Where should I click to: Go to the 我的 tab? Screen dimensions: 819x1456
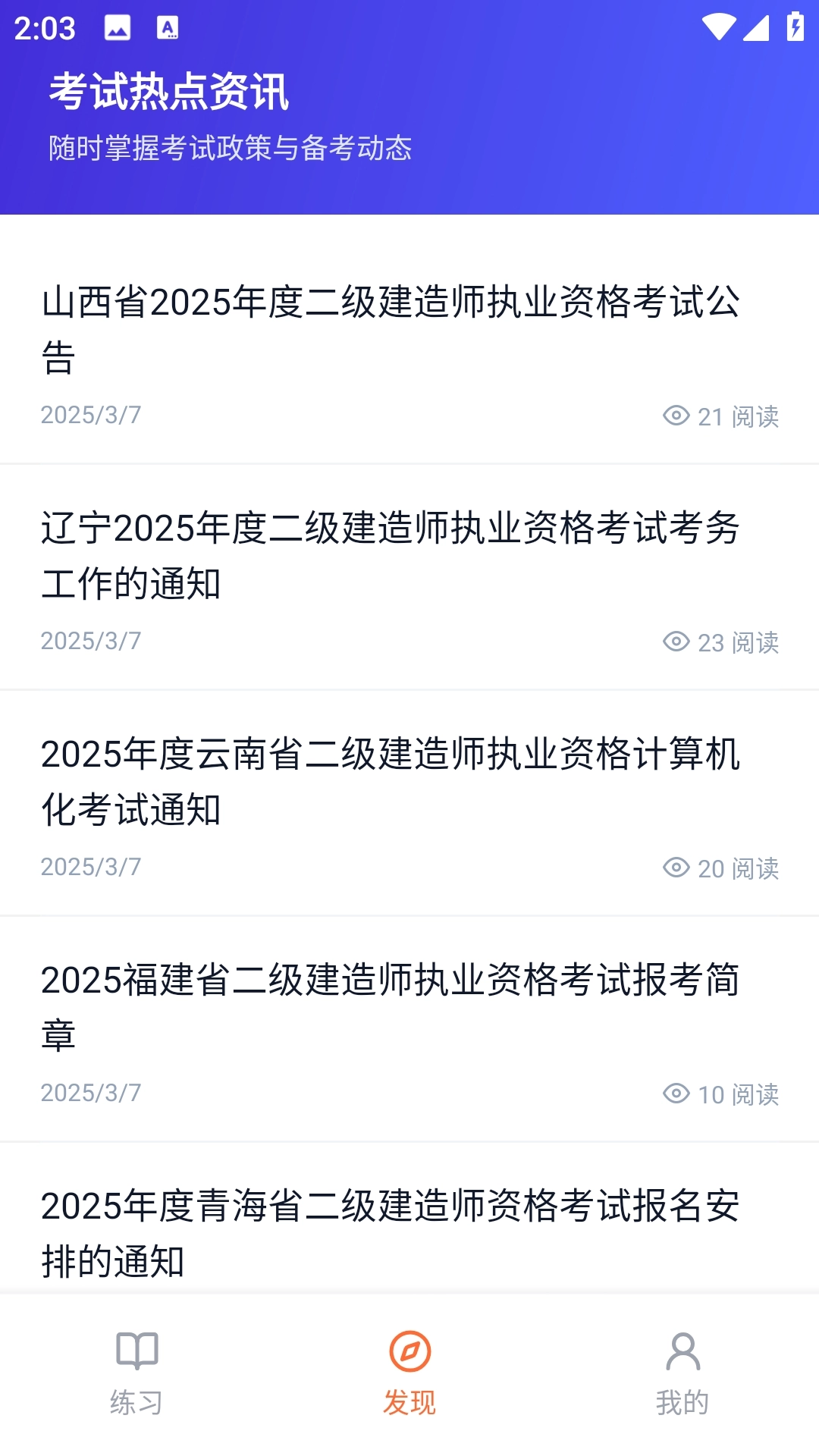point(682,1373)
